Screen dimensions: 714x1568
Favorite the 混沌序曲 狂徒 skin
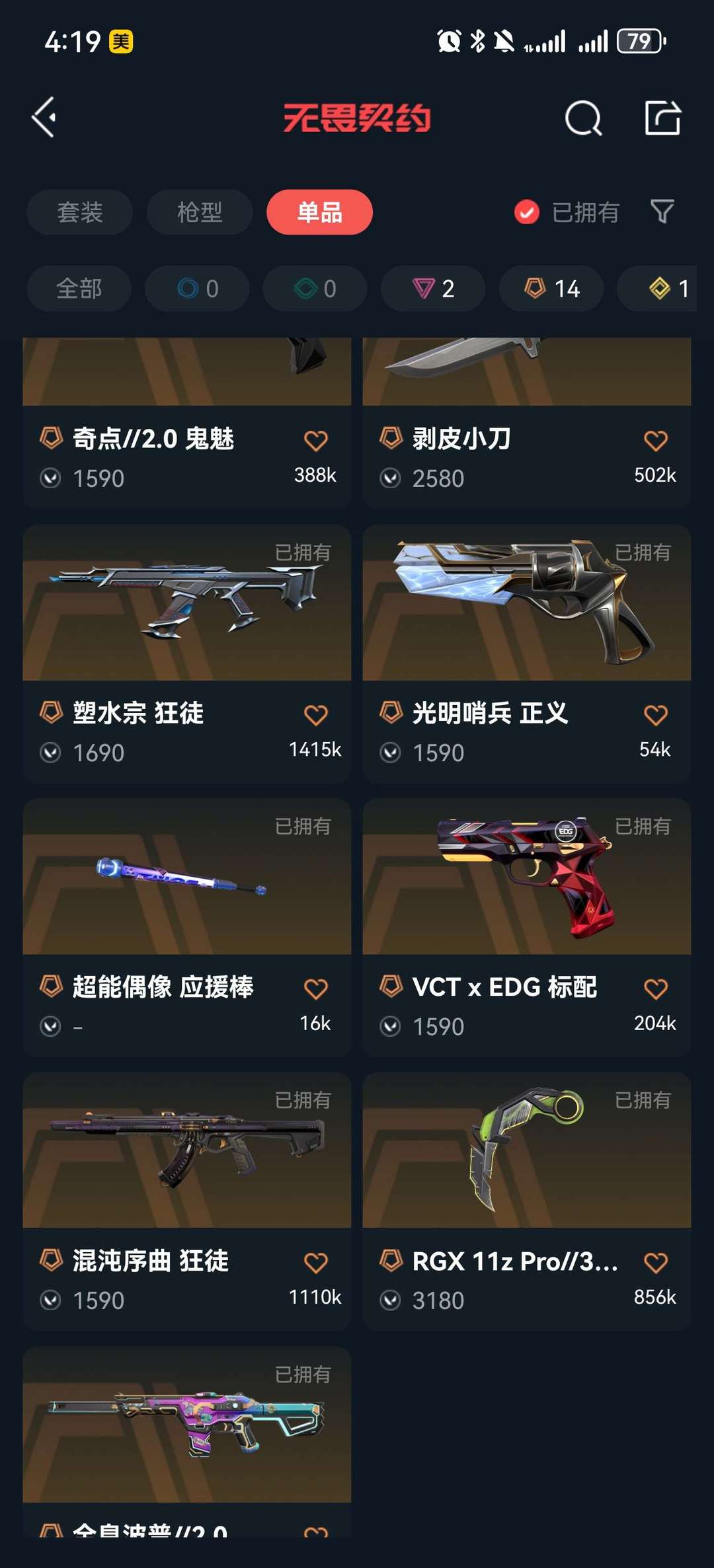315,1263
